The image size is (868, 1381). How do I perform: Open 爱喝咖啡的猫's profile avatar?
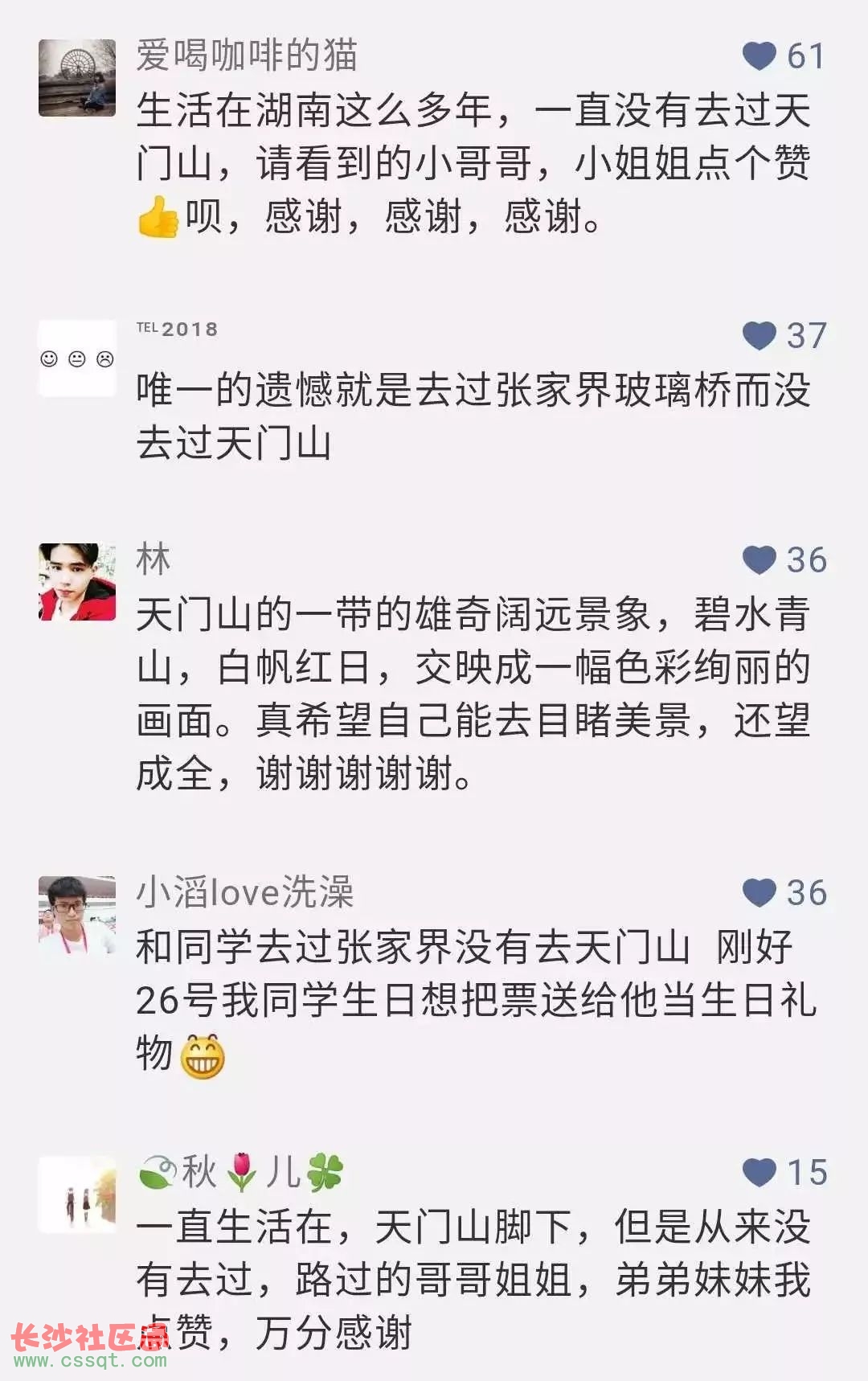(x=77, y=78)
